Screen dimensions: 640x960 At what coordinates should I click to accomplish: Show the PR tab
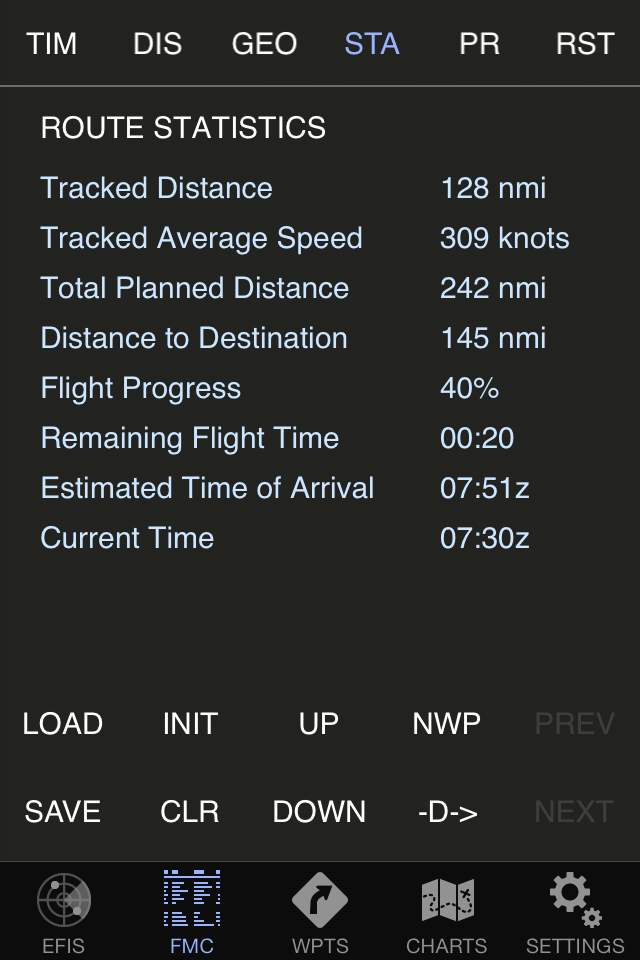pyautogui.click(x=479, y=44)
